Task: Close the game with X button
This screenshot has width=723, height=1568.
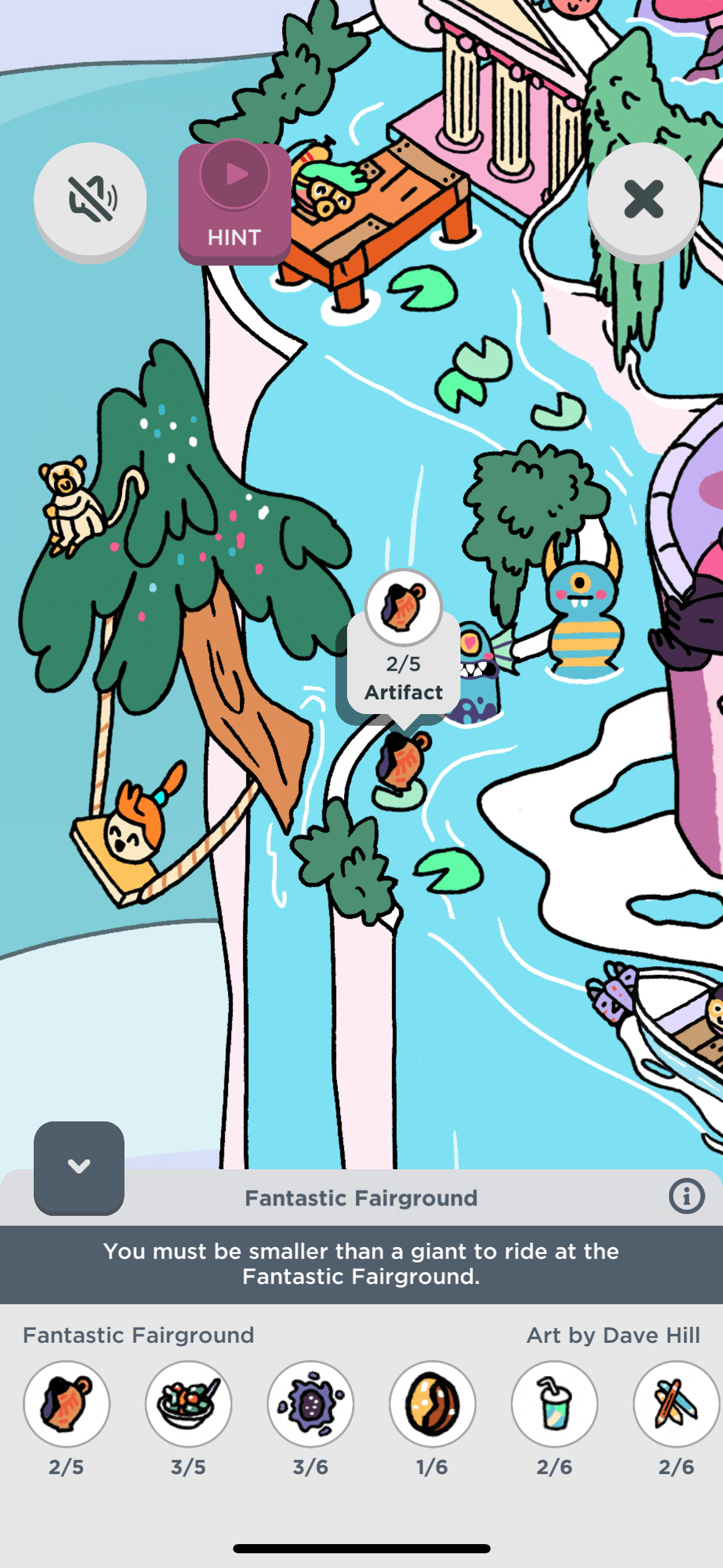Action: [643, 199]
